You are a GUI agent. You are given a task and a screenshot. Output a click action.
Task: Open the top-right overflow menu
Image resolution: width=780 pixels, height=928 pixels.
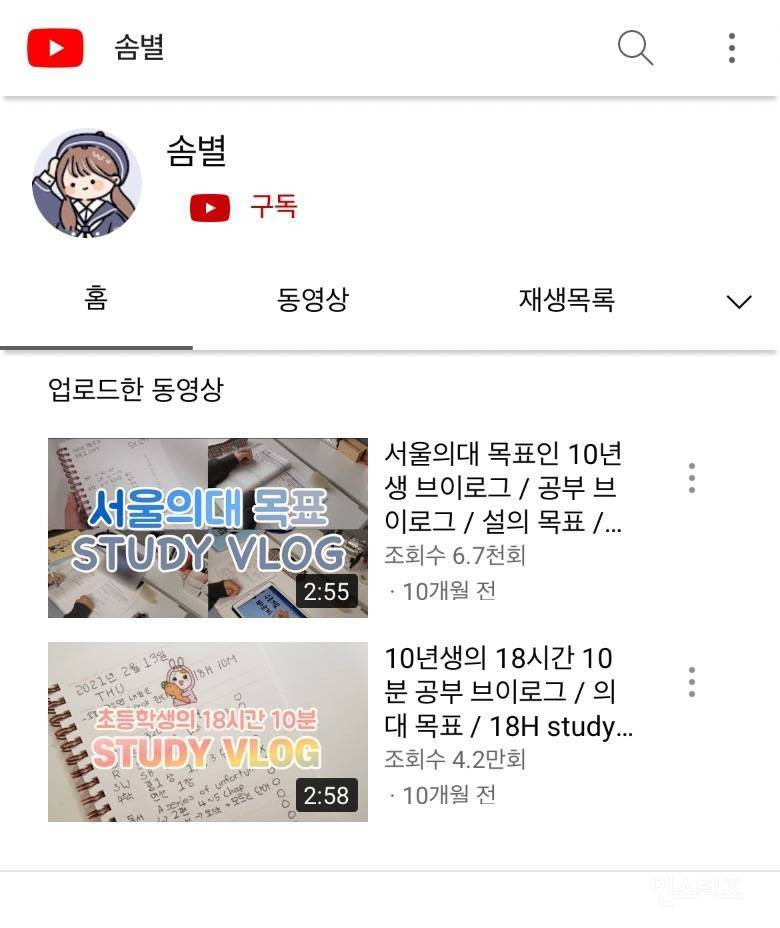click(x=732, y=47)
